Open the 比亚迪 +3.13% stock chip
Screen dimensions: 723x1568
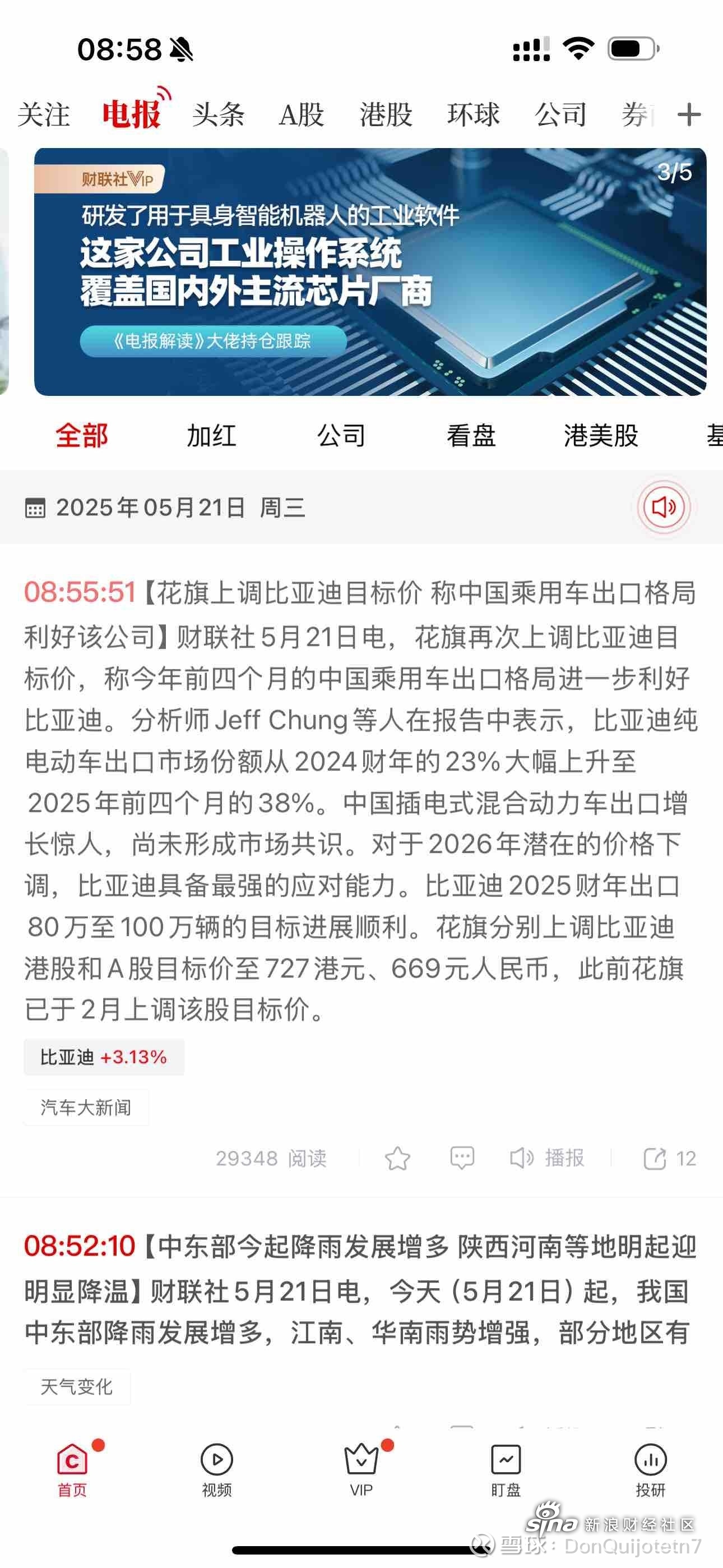[x=104, y=1057]
